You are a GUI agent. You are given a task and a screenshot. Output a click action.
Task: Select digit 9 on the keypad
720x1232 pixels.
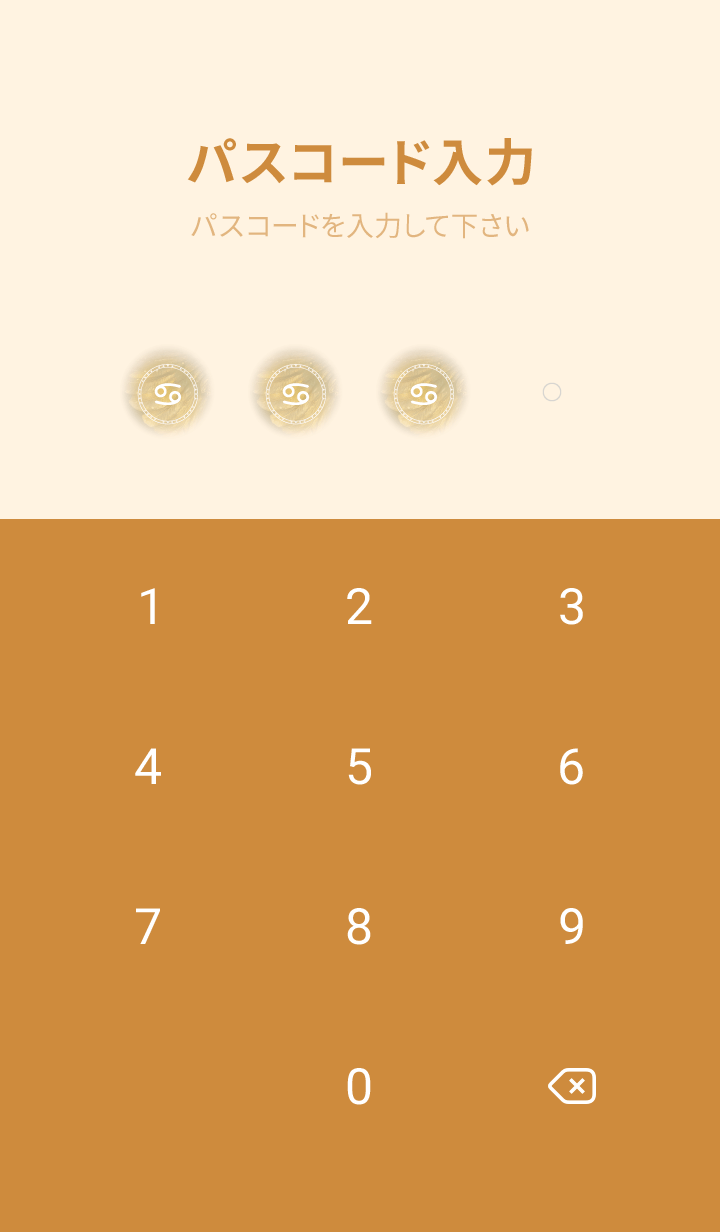(x=571, y=927)
